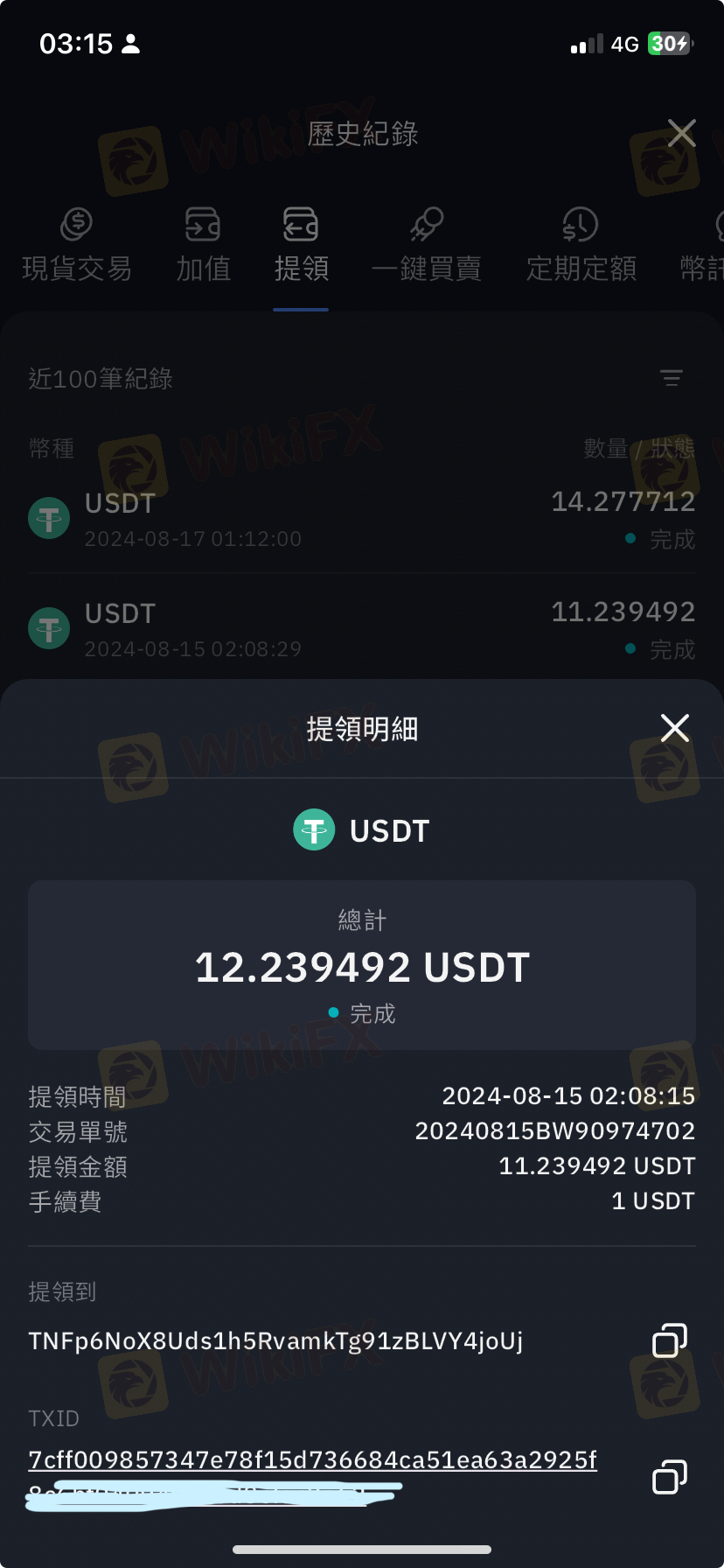This screenshot has width=724, height=1568.
Task: Copy the withdrawal destination address
Action: point(670,1340)
